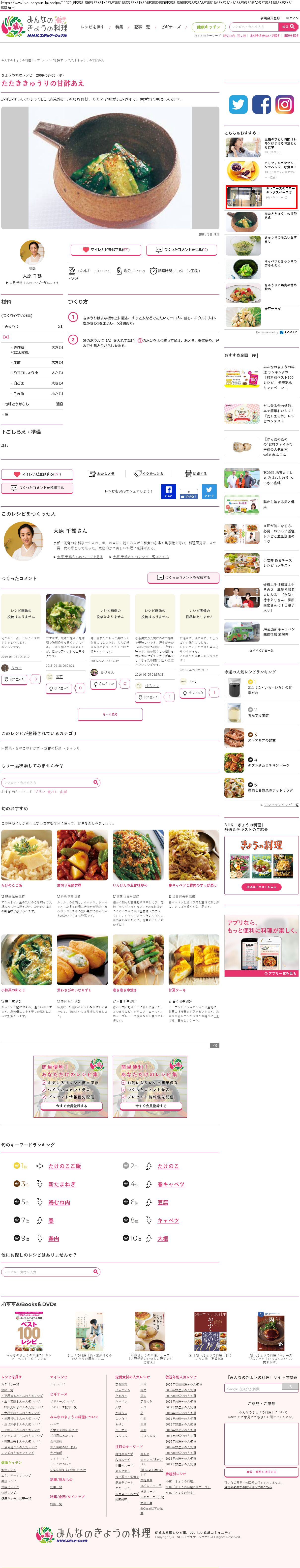The width and height of the screenshot is (300, 1568).
Task: Open the Twitter icon in sidebar
Action: point(238,104)
